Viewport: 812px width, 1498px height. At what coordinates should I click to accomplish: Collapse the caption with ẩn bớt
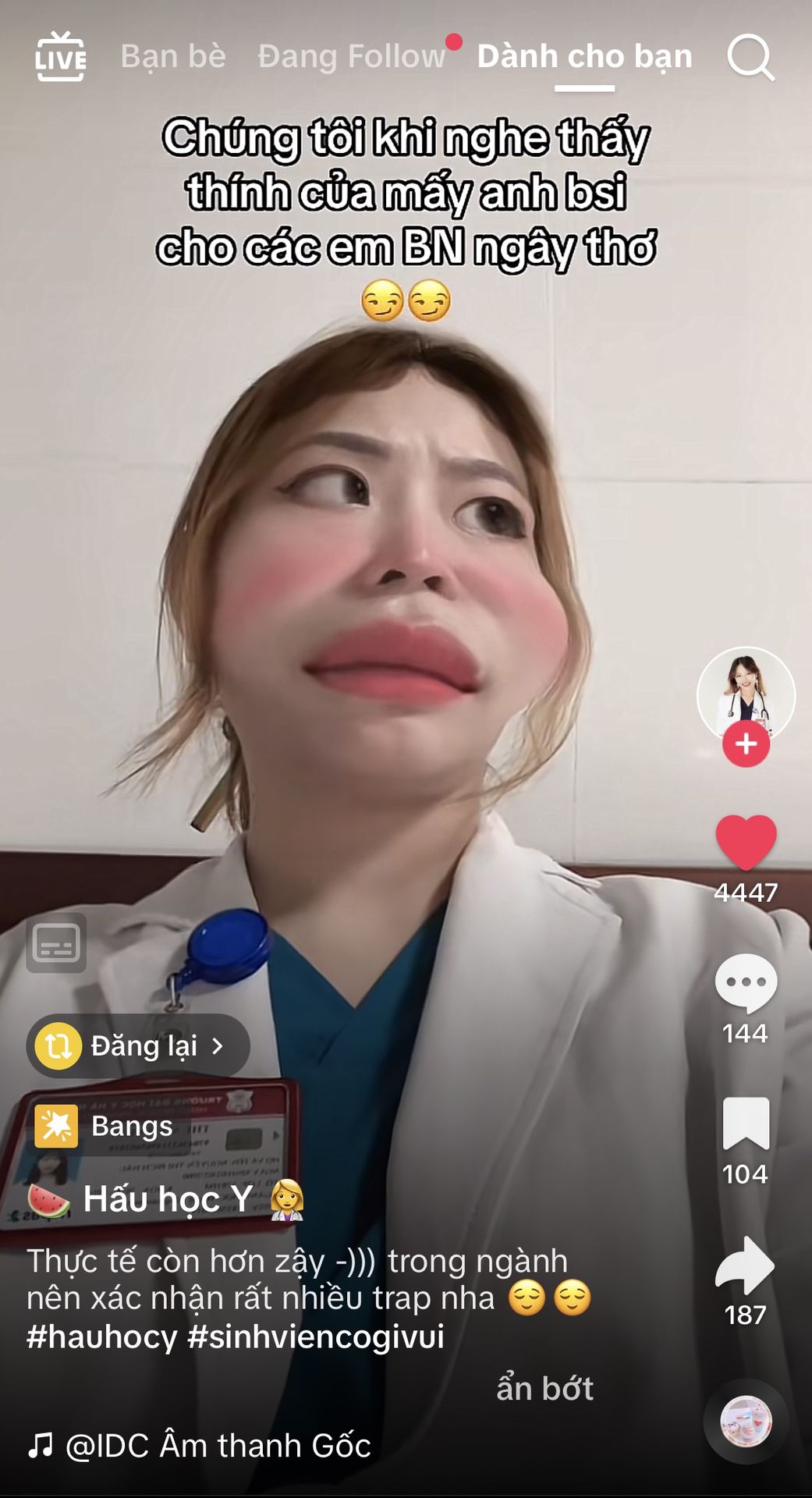click(x=544, y=1389)
